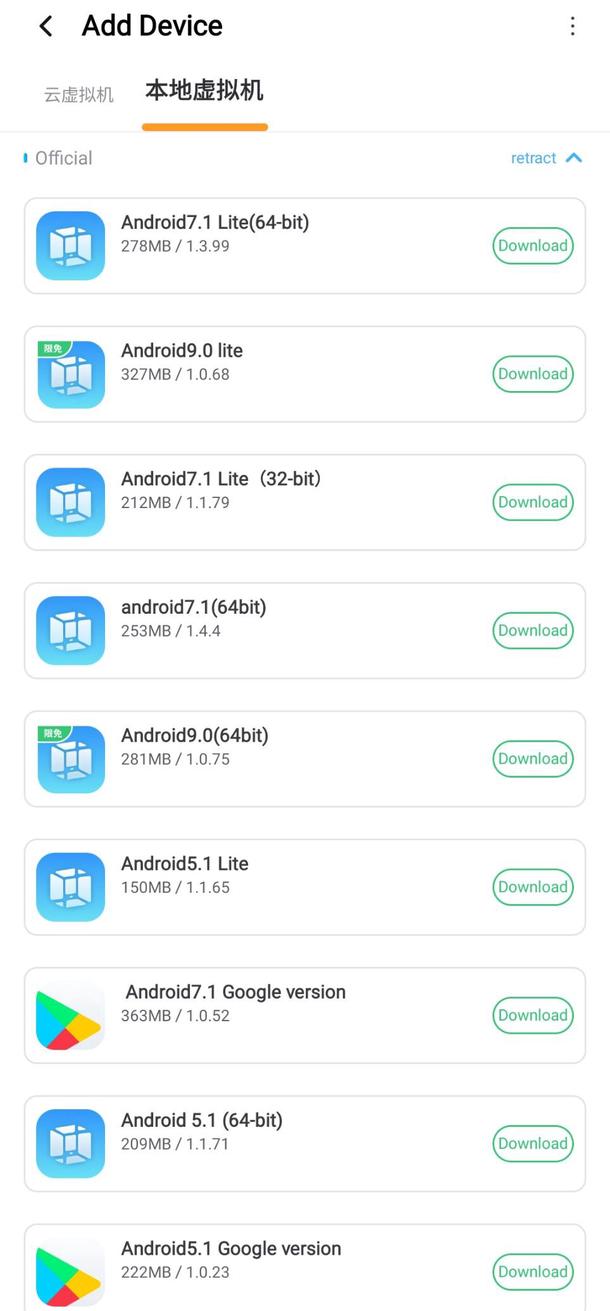Viewport: 610px width, 1311px height.
Task: Download Android5.1 Lite
Action: click(532, 887)
